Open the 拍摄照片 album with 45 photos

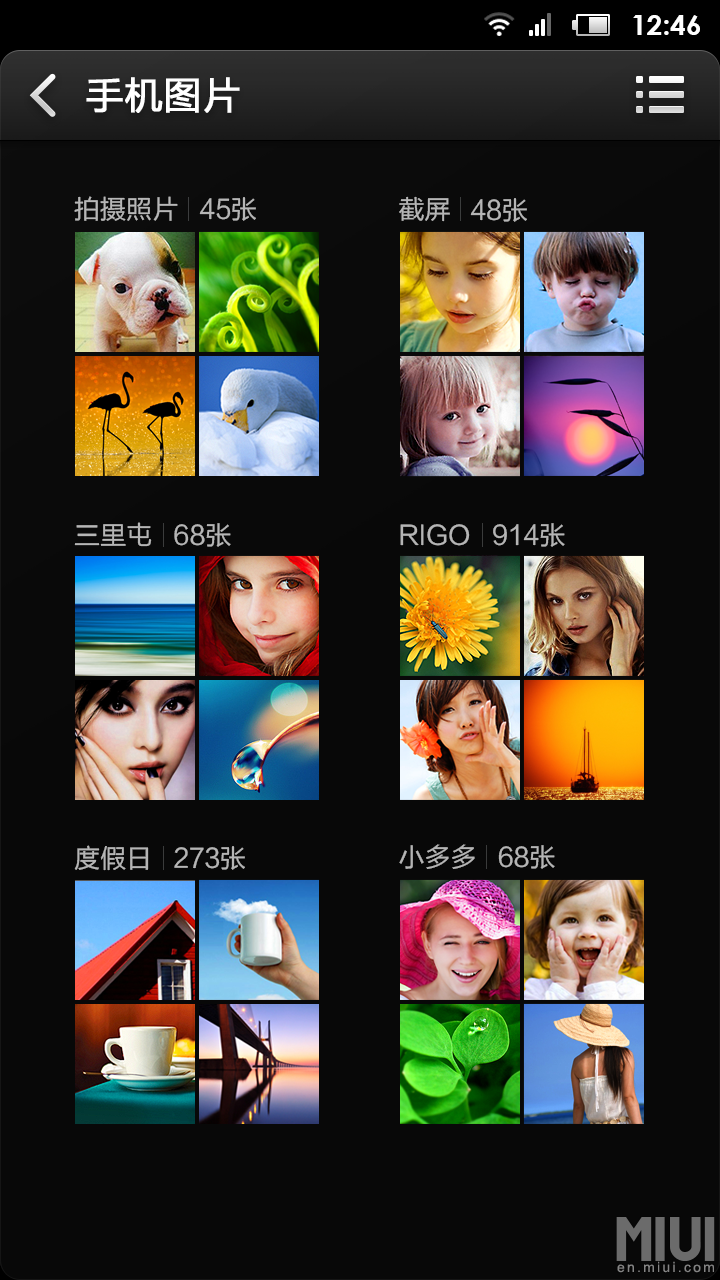(x=197, y=354)
